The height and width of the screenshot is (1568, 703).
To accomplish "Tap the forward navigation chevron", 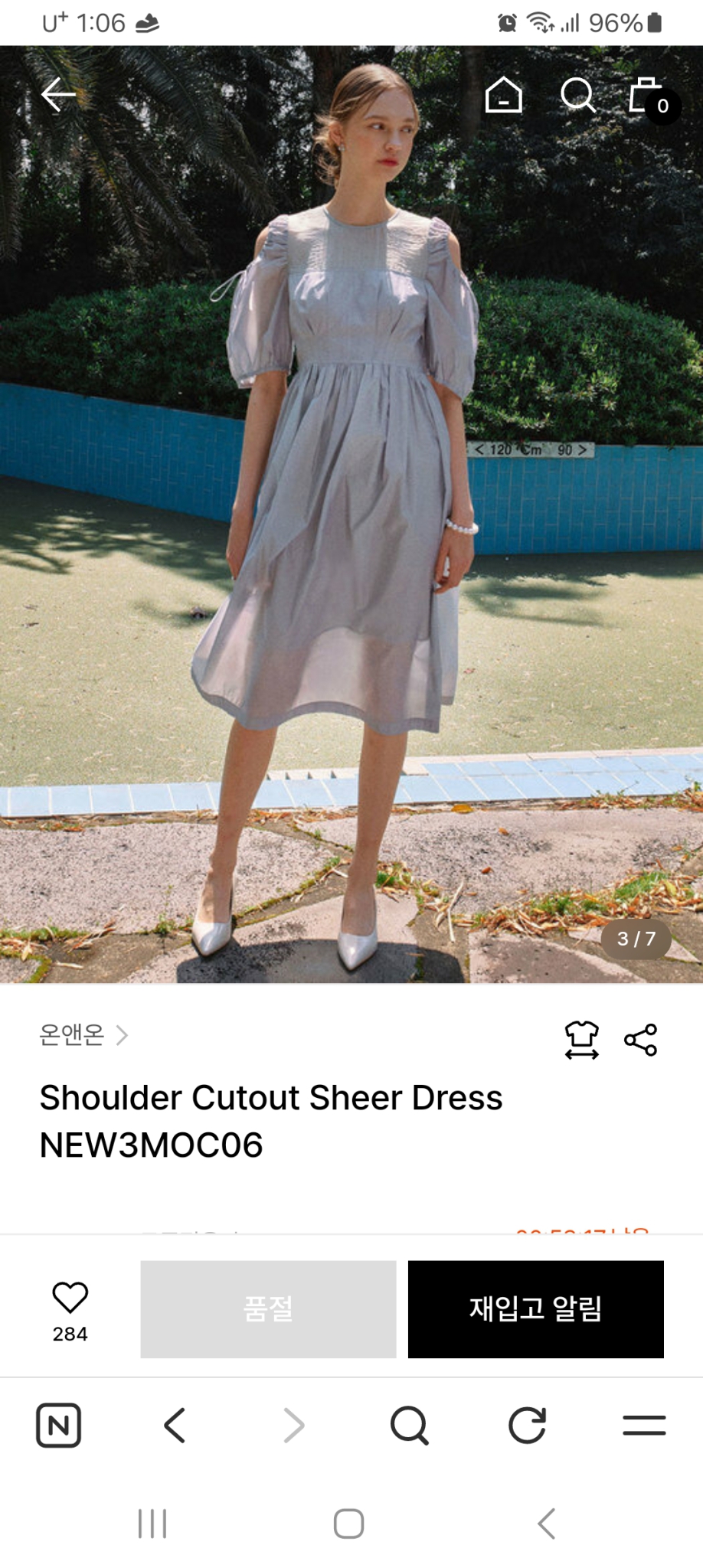I will [x=292, y=1425].
